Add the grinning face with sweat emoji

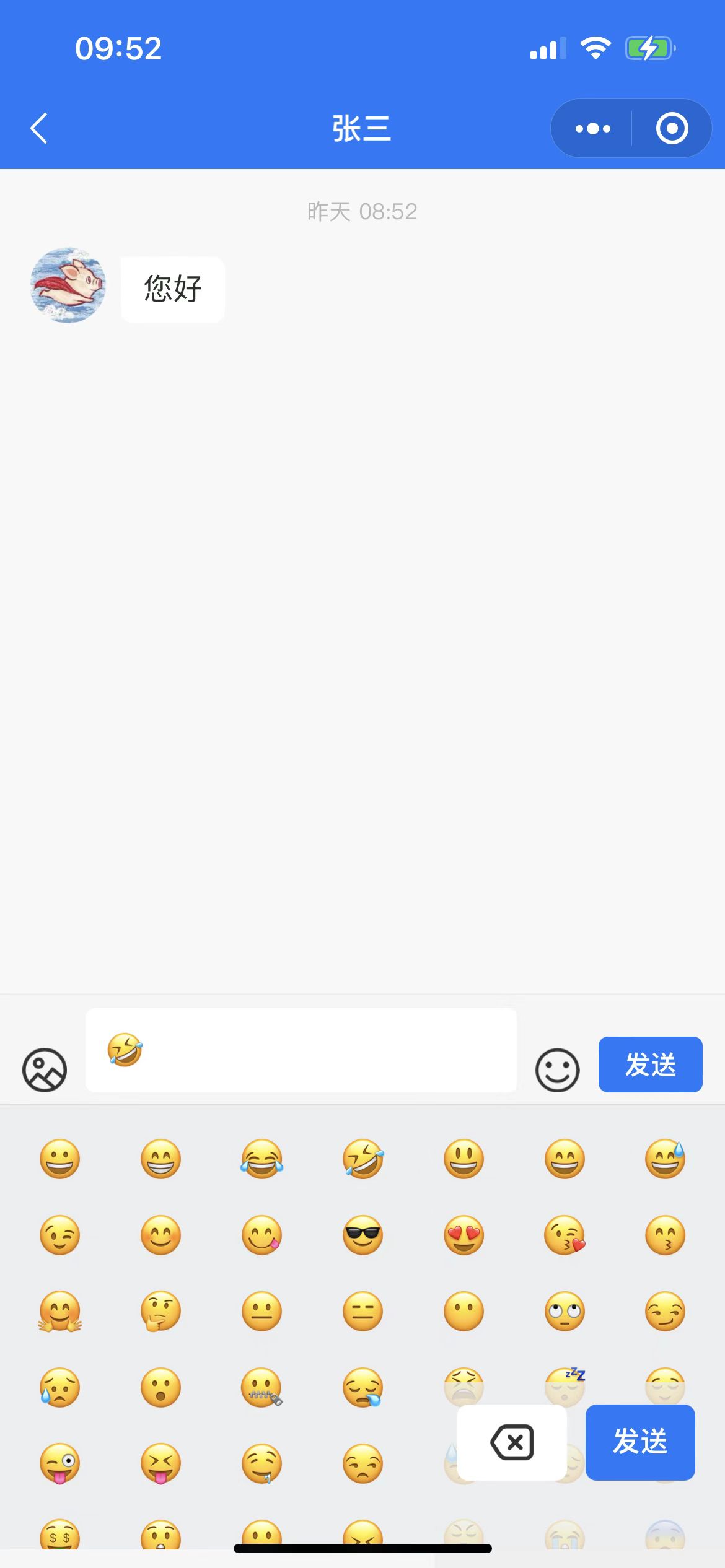pyautogui.click(x=666, y=1159)
